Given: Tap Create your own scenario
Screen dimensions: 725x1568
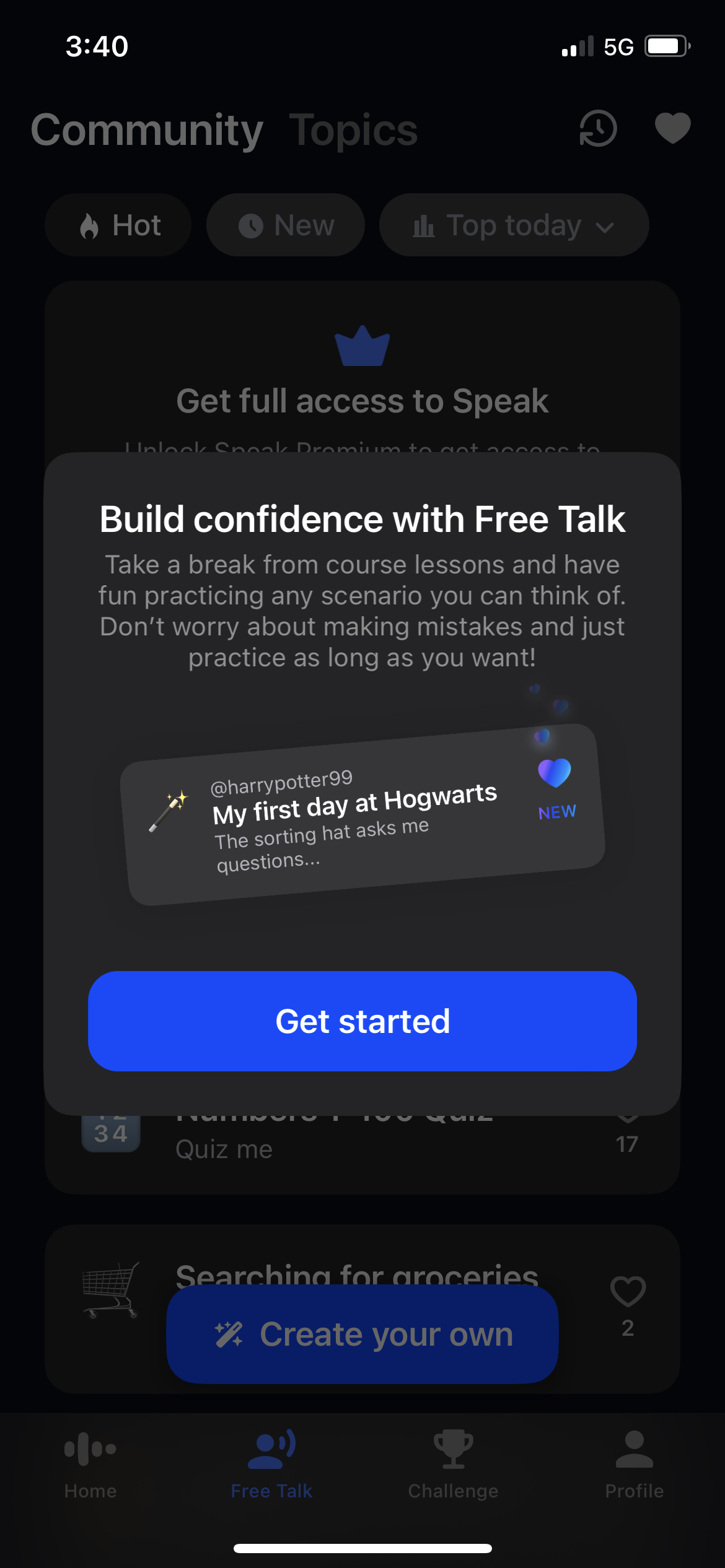Looking at the screenshot, I should point(362,1335).
